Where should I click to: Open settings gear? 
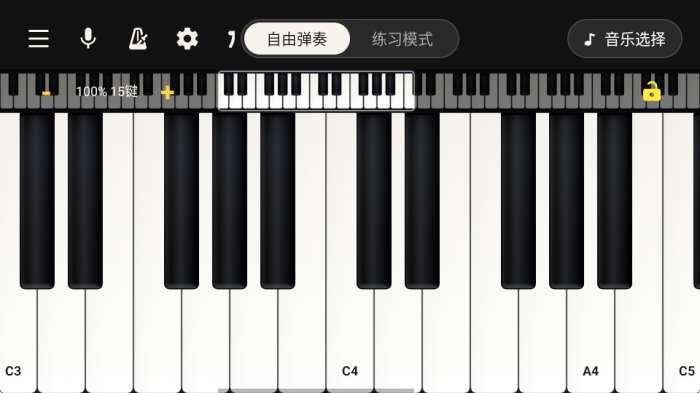187,39
